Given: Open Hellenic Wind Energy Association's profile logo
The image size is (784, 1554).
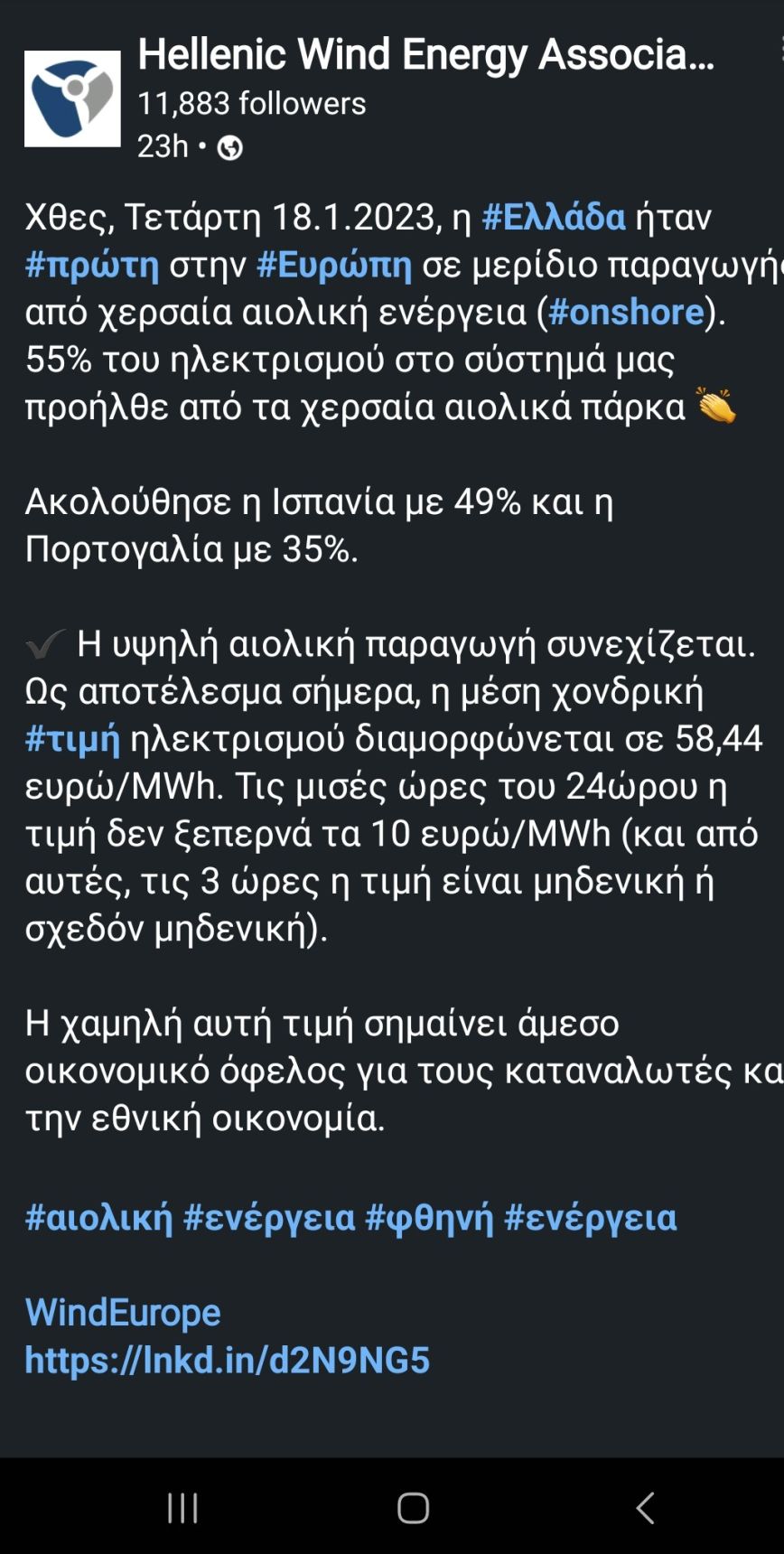Looking at the screenshot, I should coord(72,98).
